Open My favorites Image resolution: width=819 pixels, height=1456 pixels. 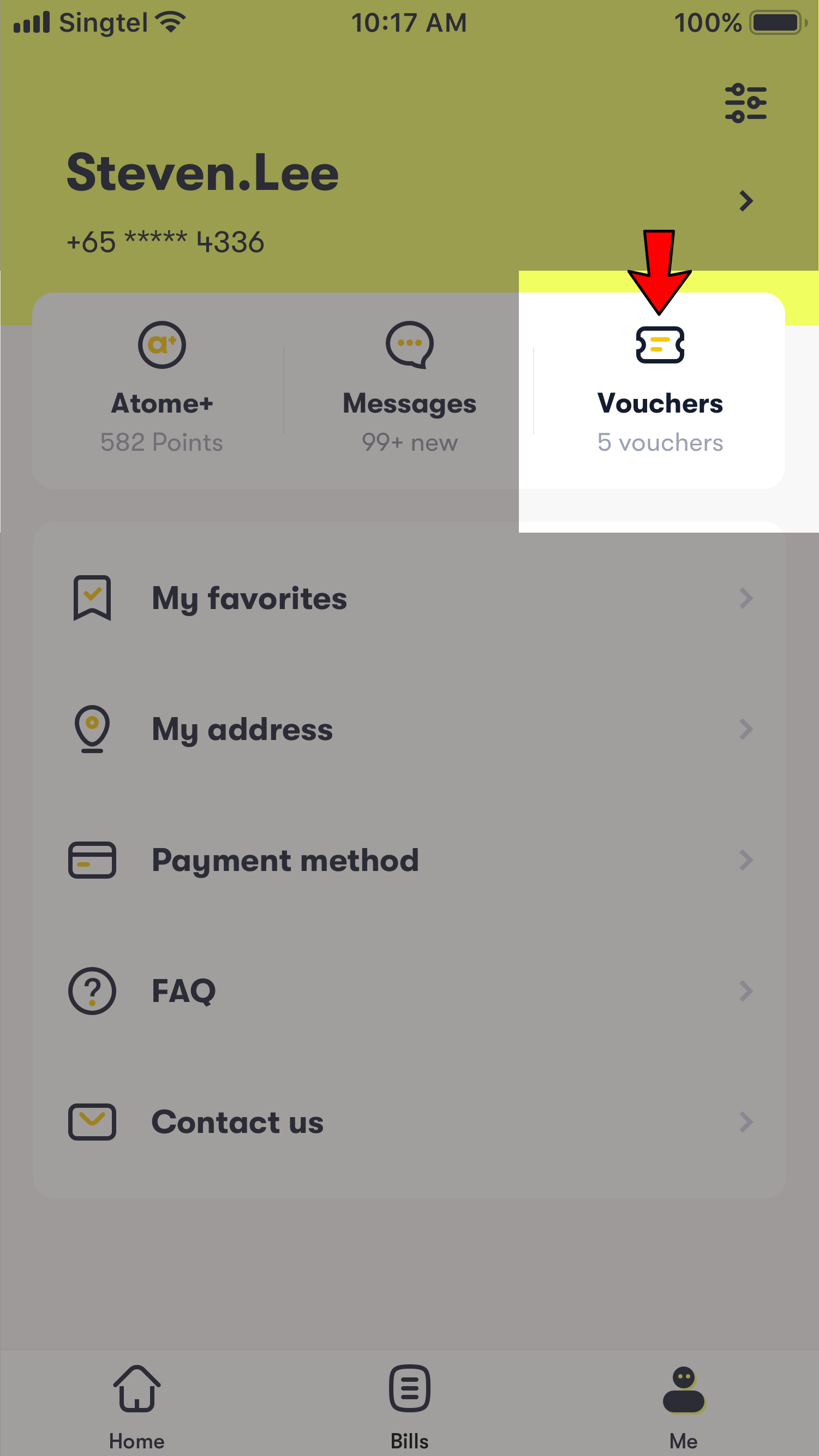coord(410,598)
